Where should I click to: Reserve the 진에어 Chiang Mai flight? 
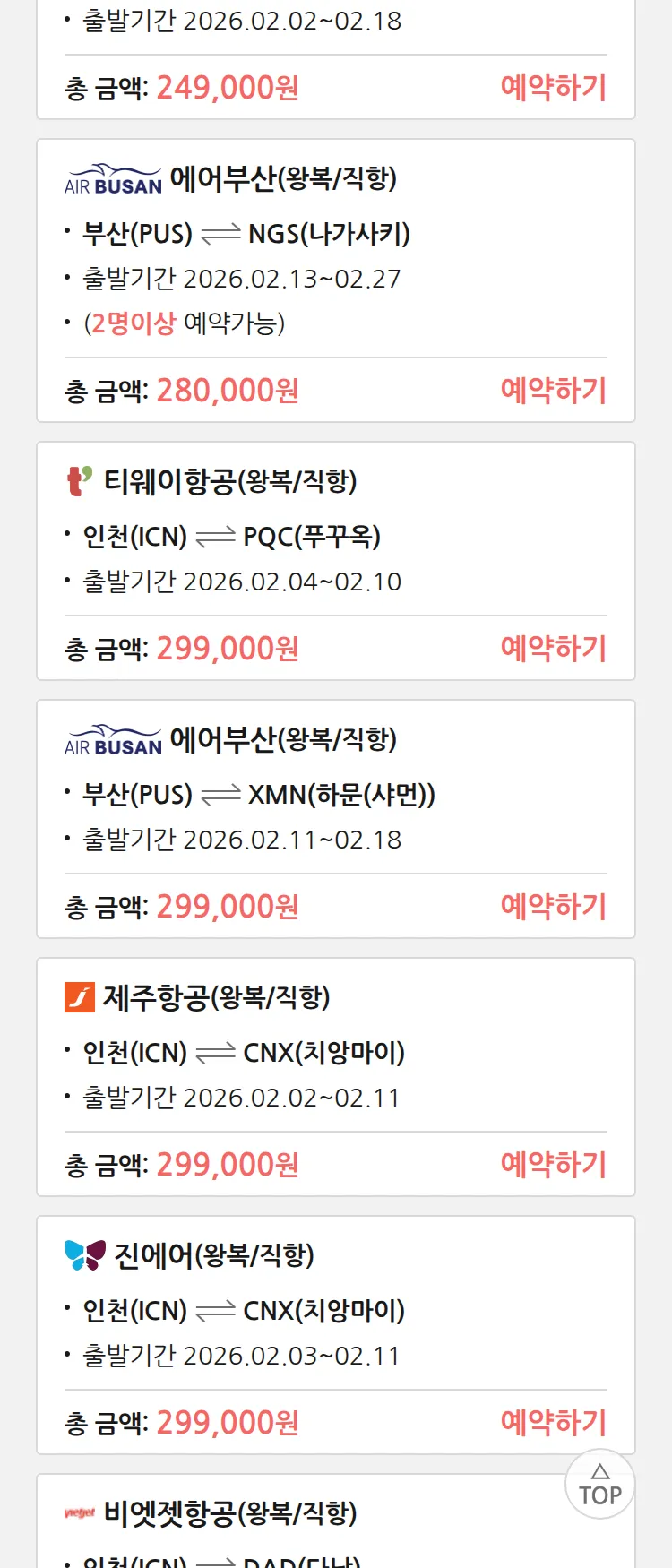553,1423
